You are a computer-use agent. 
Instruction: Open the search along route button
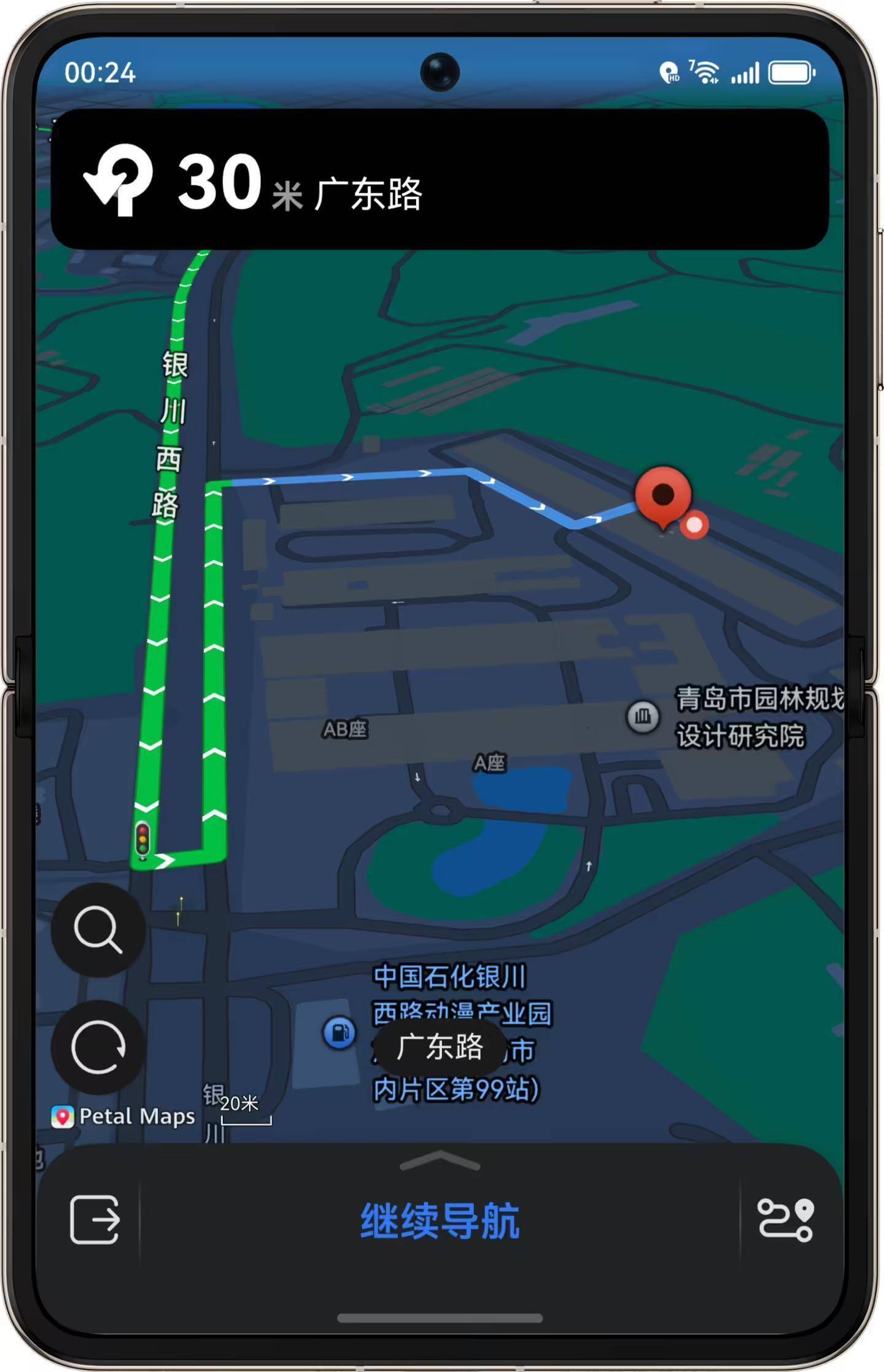pos(98,930)
